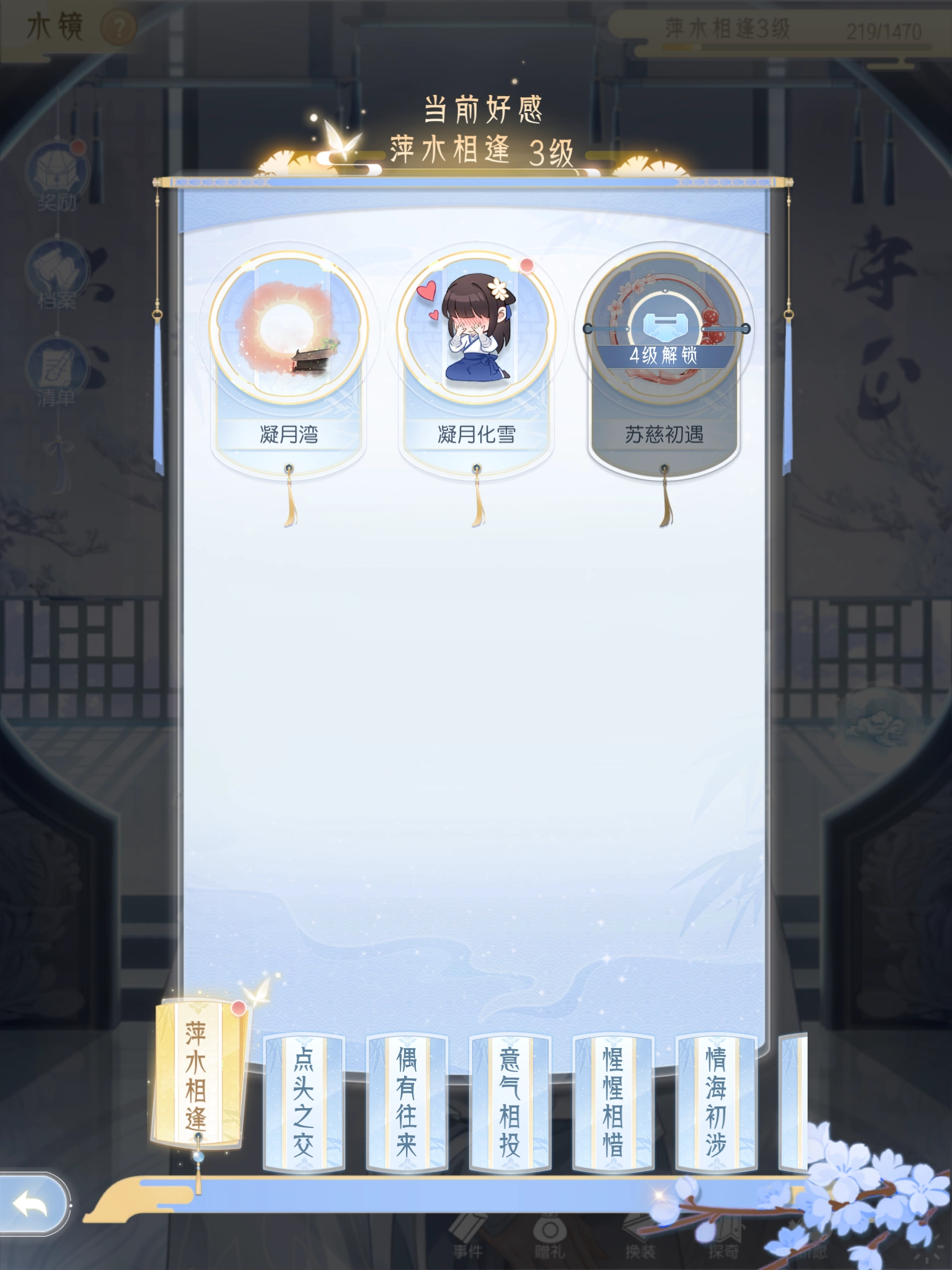Switch to the 情海初涉 tab

715,1103
